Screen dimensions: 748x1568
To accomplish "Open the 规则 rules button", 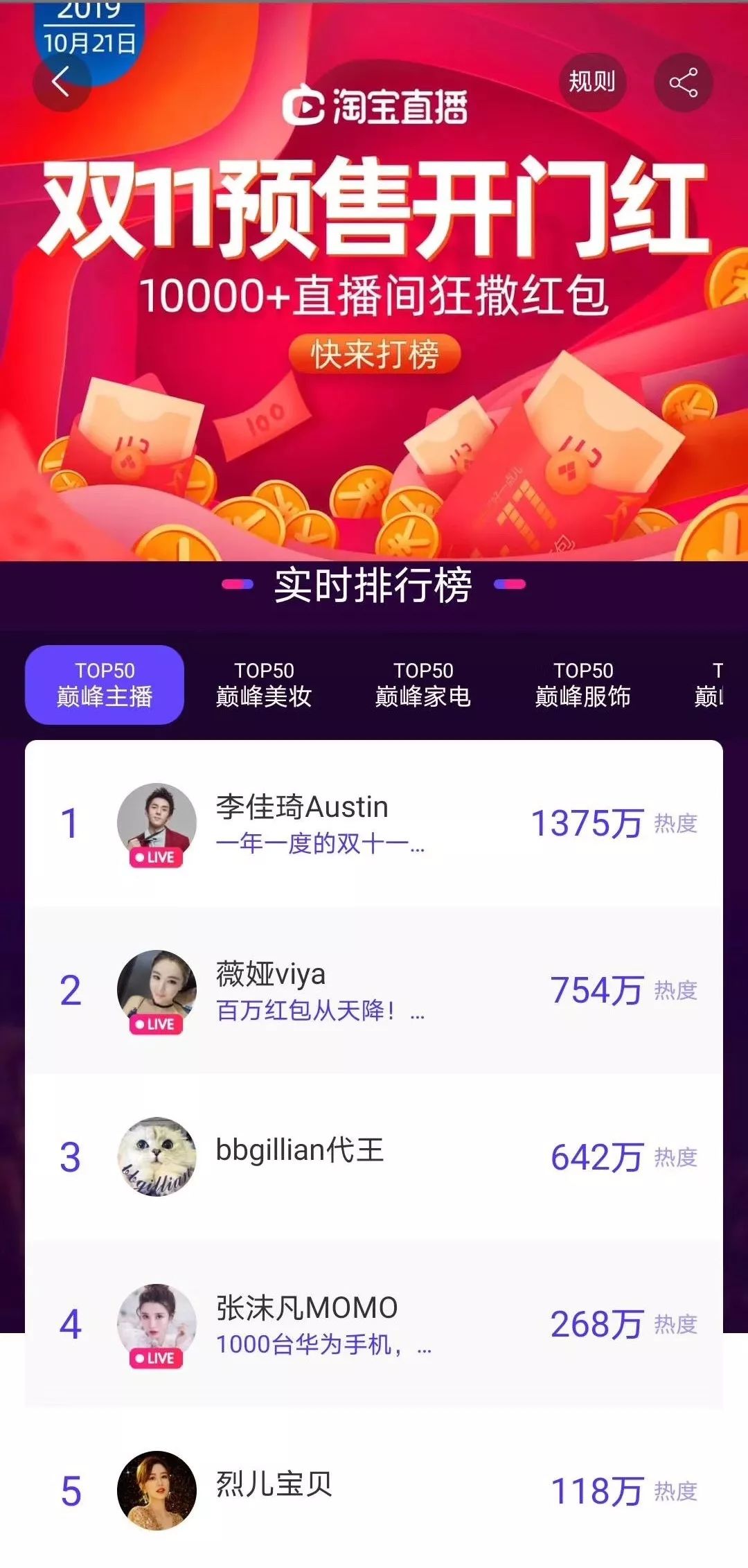I will [592, 82].
